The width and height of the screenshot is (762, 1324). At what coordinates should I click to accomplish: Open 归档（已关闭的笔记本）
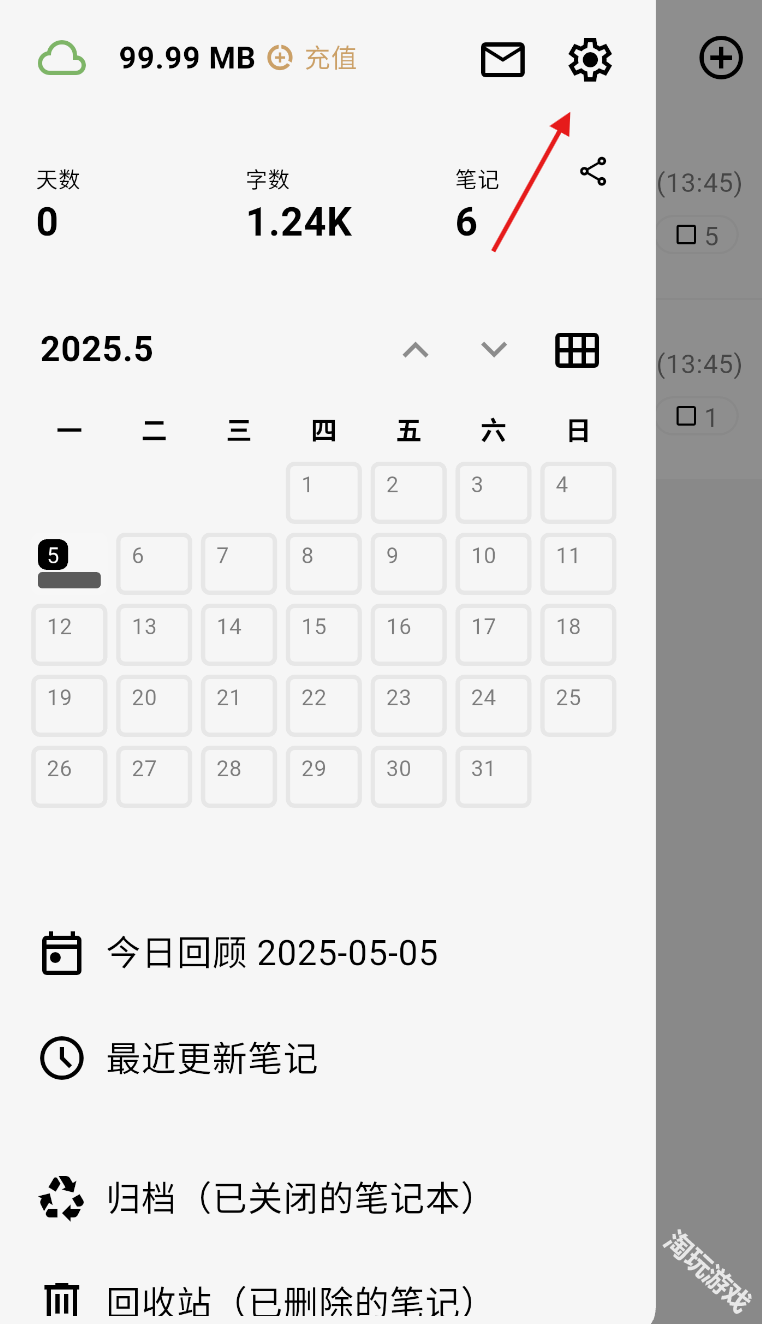click(x=289, y=1198)
